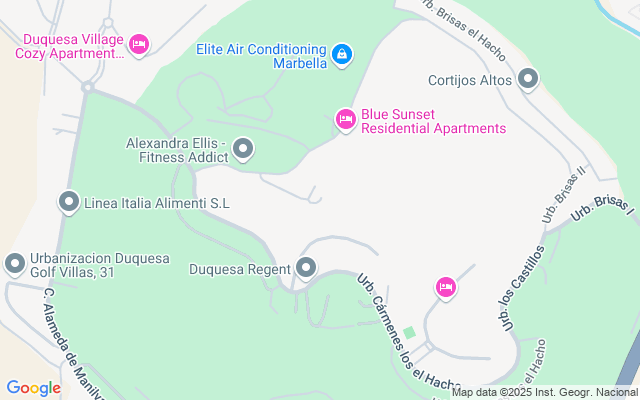Open Alexandra Ellis - Fitness Addict marker
This screenshot has height=400, width=640.
tap(244, 151)
